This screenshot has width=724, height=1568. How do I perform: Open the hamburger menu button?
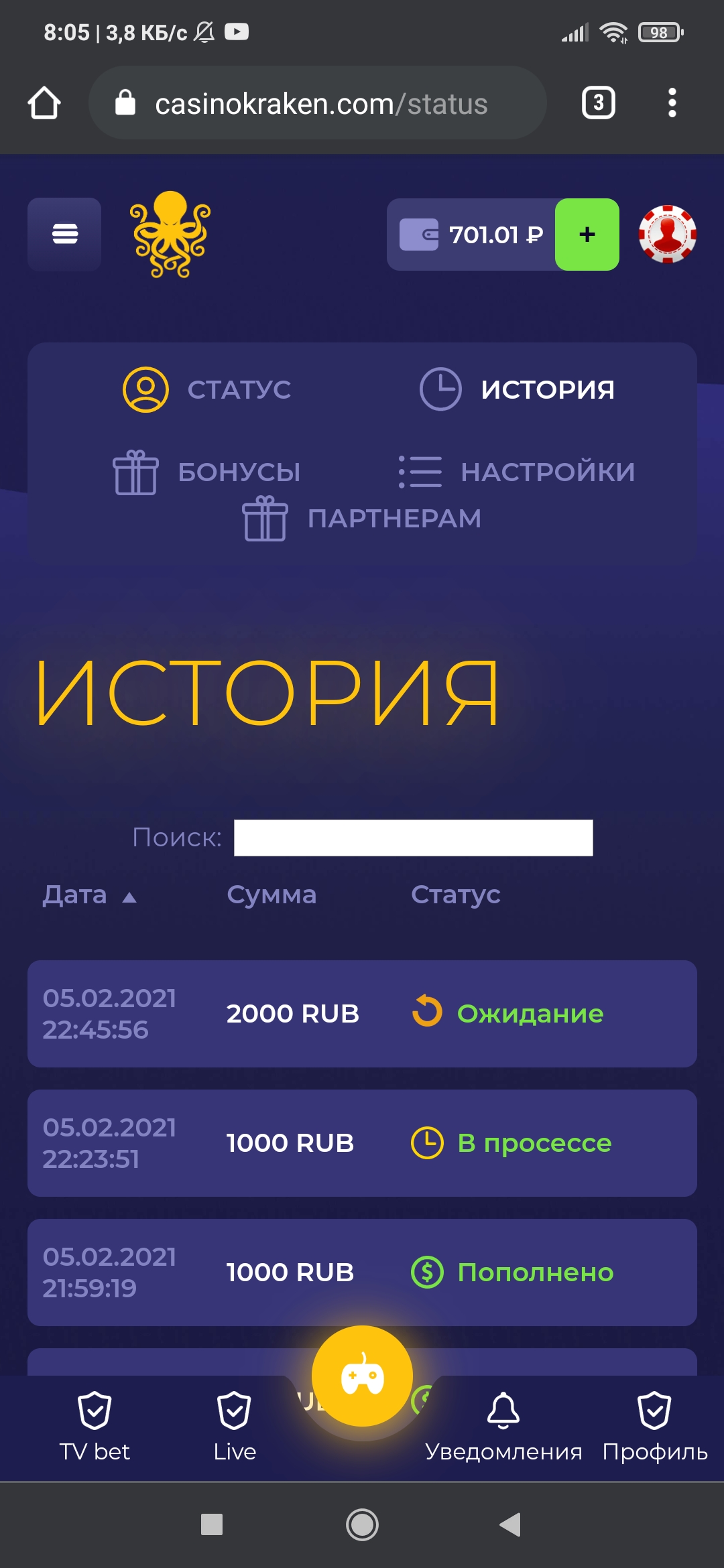coord(64,234)
